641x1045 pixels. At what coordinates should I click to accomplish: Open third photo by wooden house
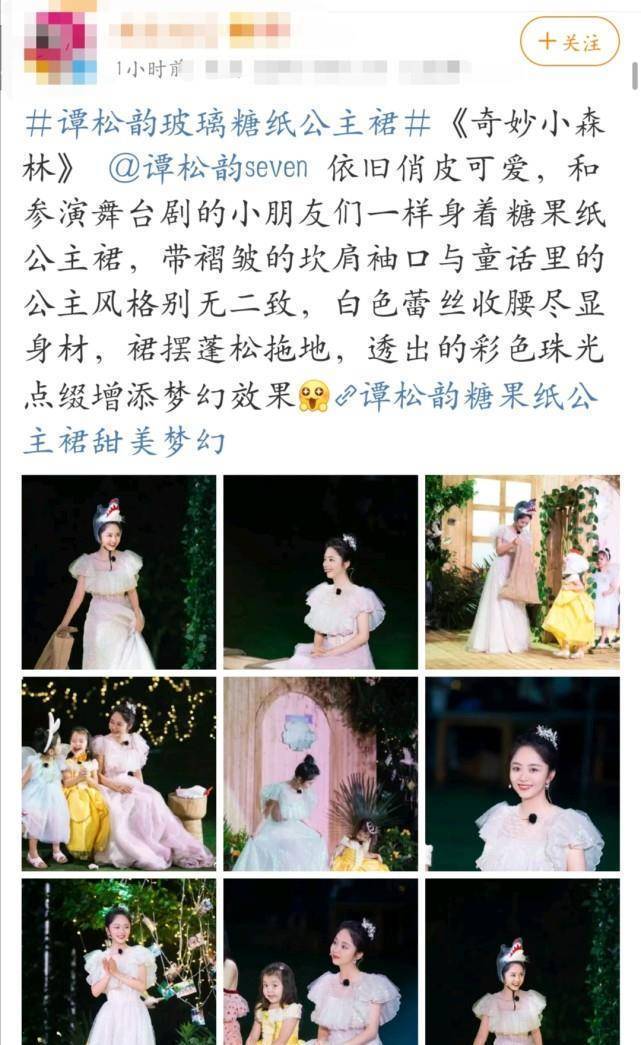tap(522, 572)
